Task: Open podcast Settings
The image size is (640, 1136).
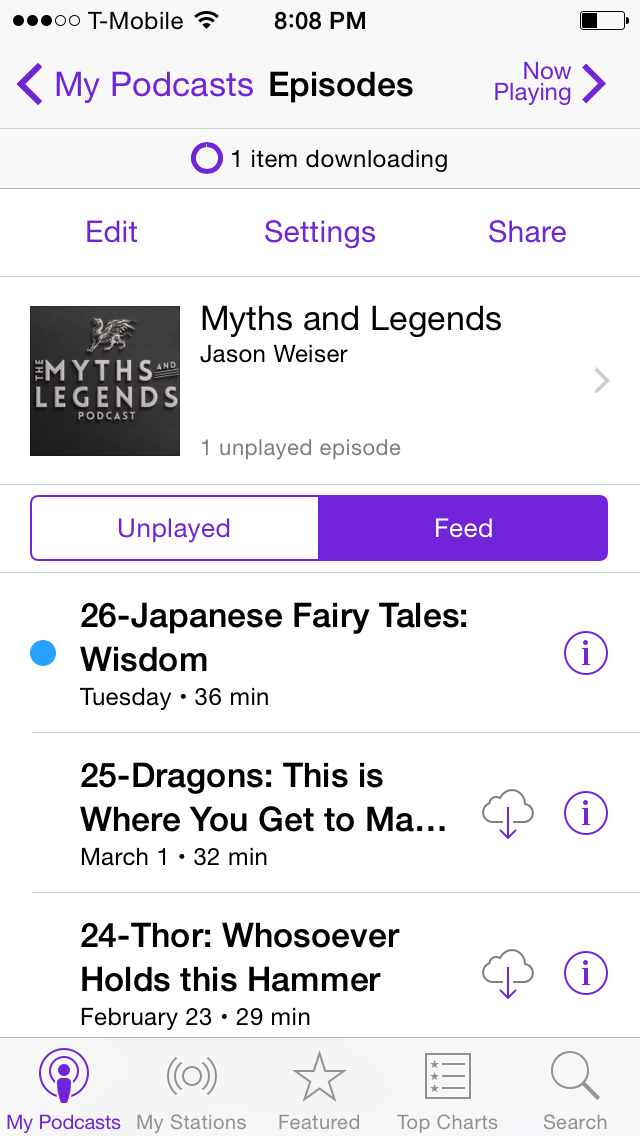Action: tap(320, 232)
